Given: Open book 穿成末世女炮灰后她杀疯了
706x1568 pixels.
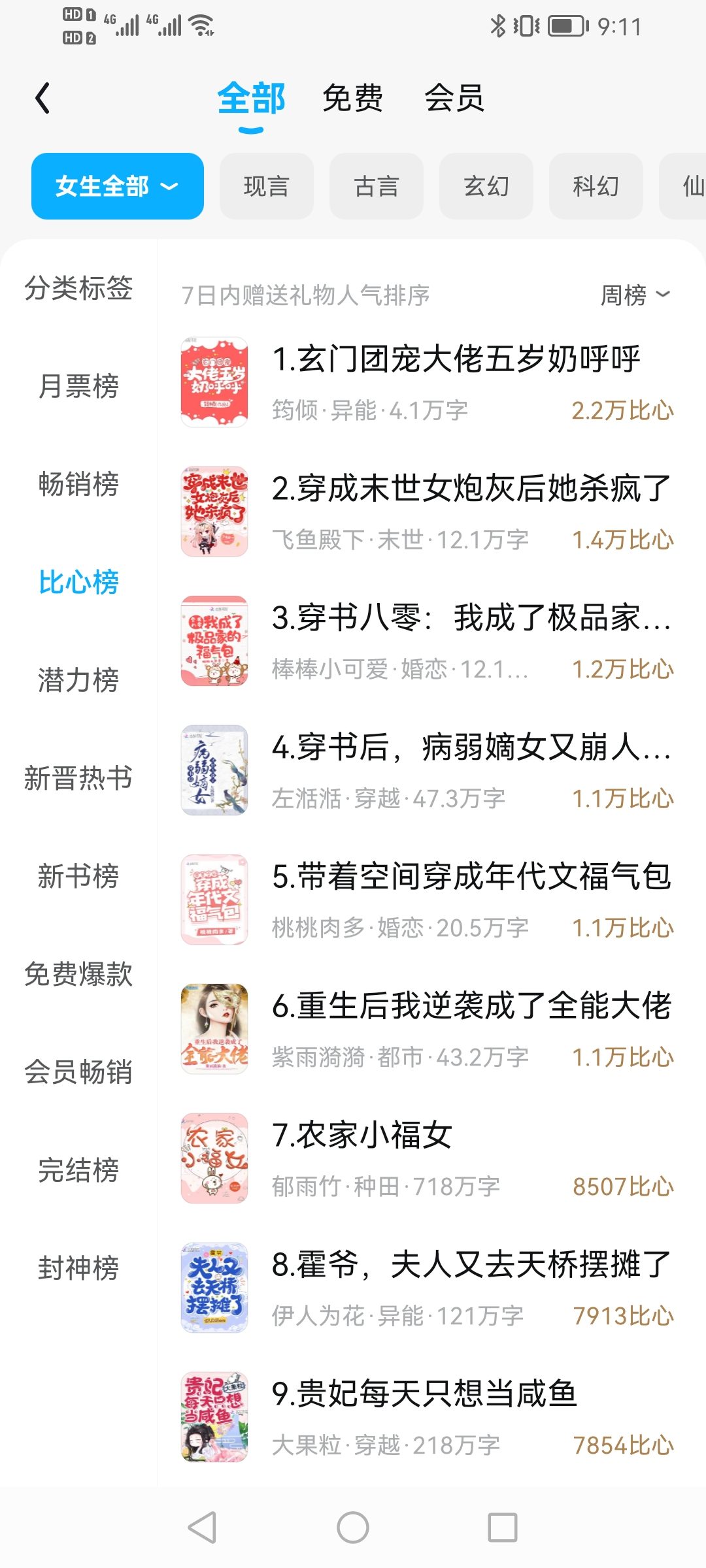Looking at the screenshot, I should click(x=471, y=489).
